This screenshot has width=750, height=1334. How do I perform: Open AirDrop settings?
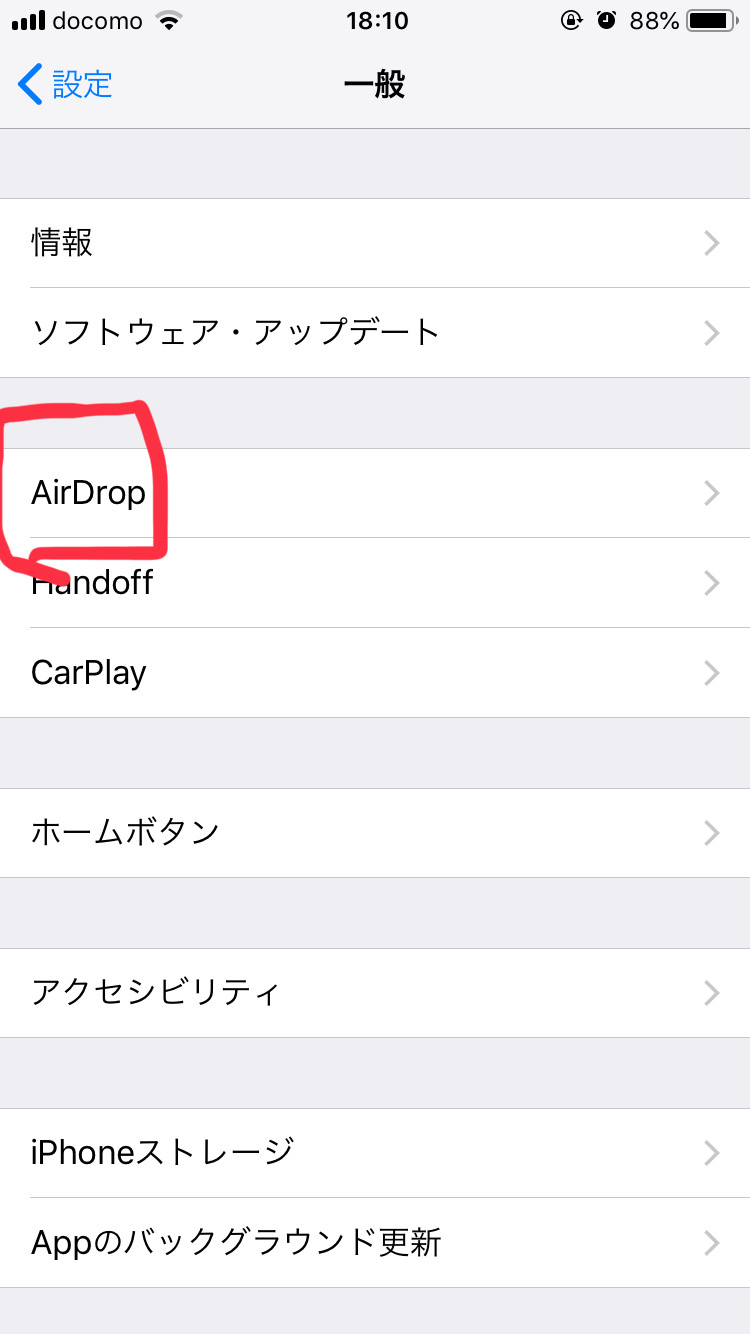pos(375,493)
